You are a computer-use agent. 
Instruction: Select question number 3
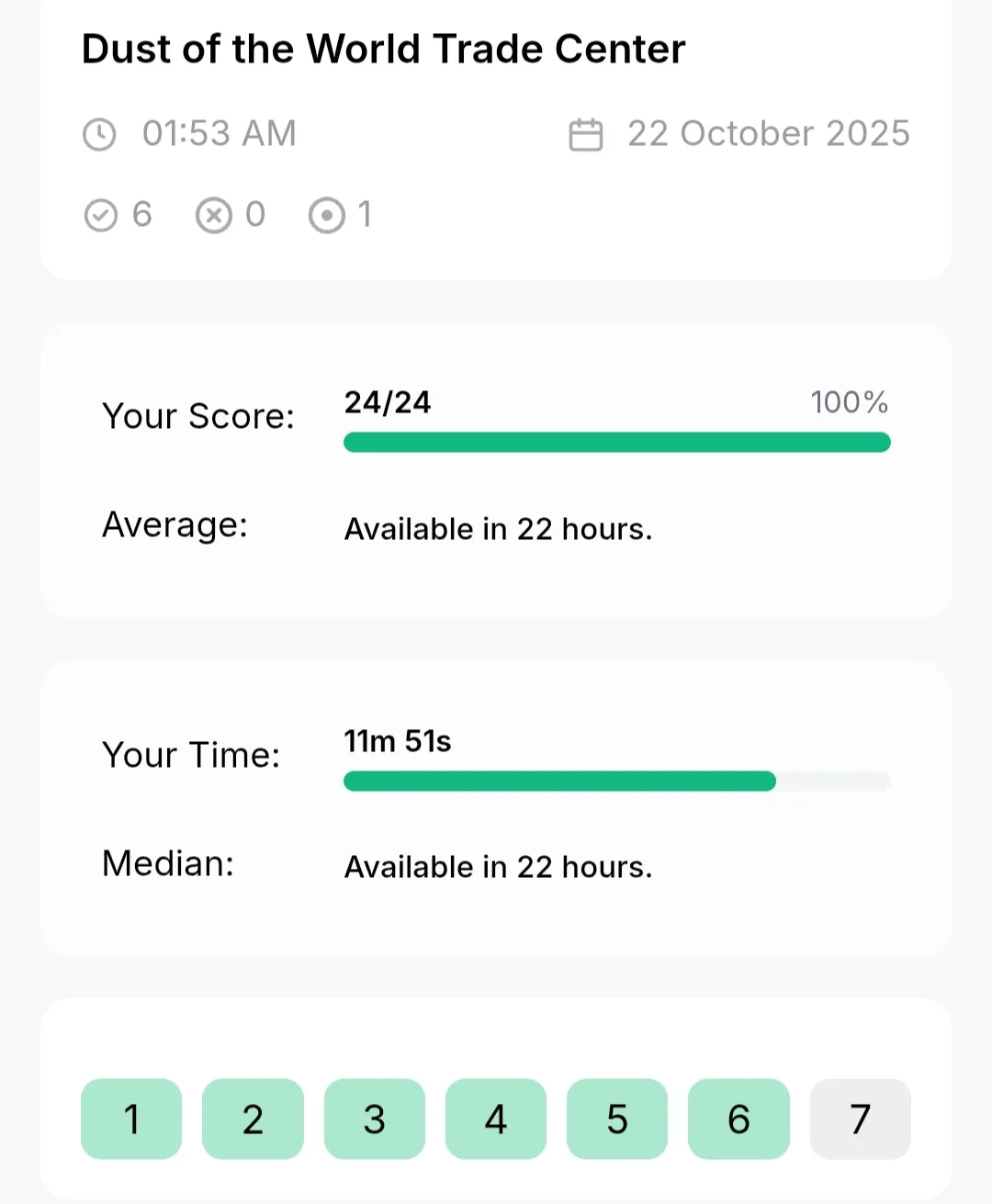pyautogui.click(x=375, y=1119)
